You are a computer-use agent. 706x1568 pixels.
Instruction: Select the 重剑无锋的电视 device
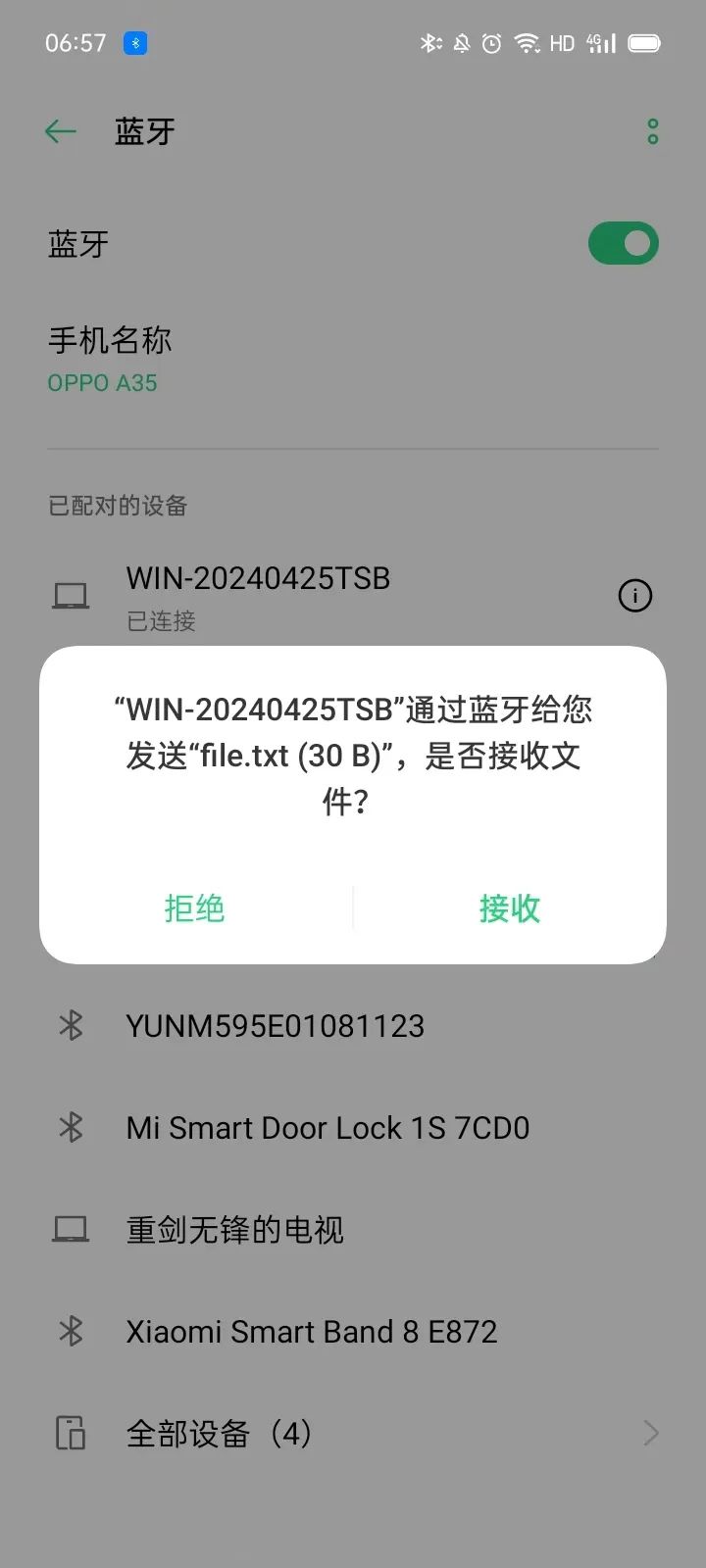click(x=235, y=1230)
